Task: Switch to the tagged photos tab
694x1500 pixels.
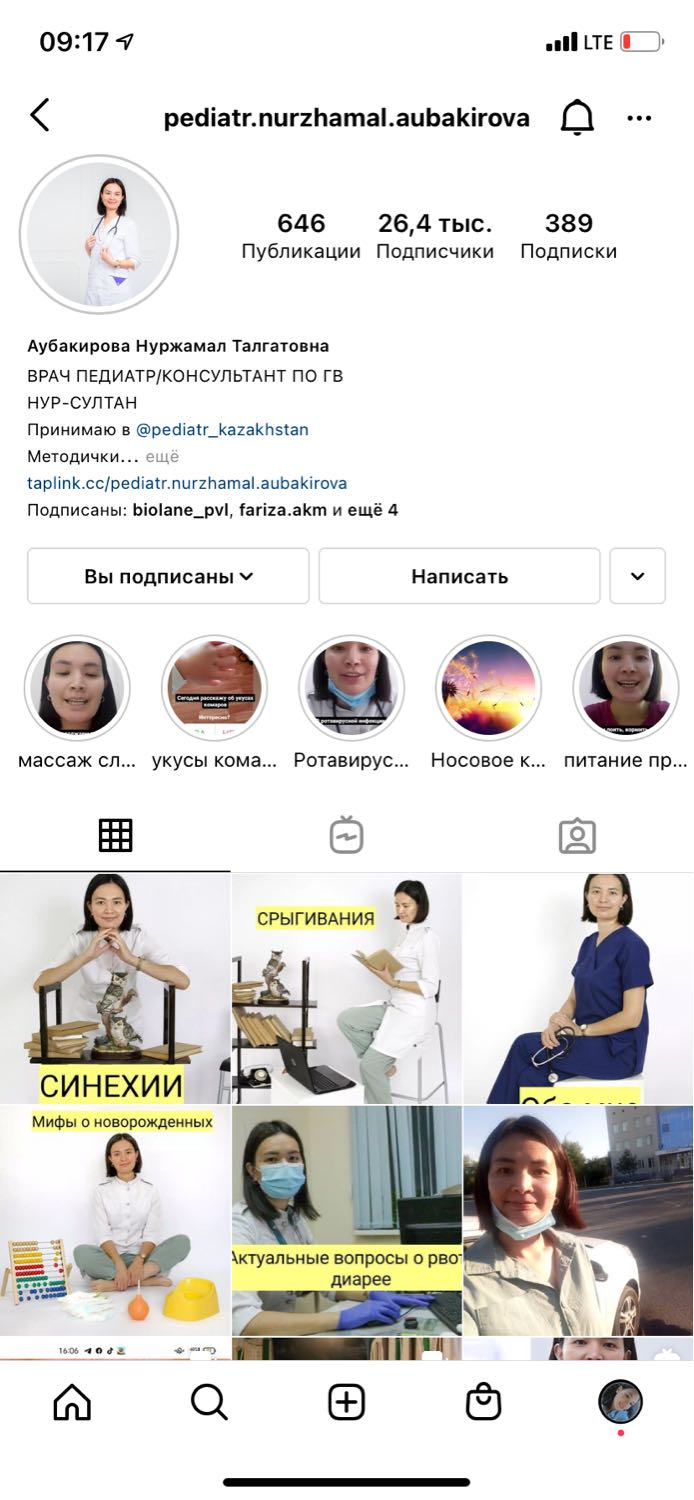Action: 577,835
